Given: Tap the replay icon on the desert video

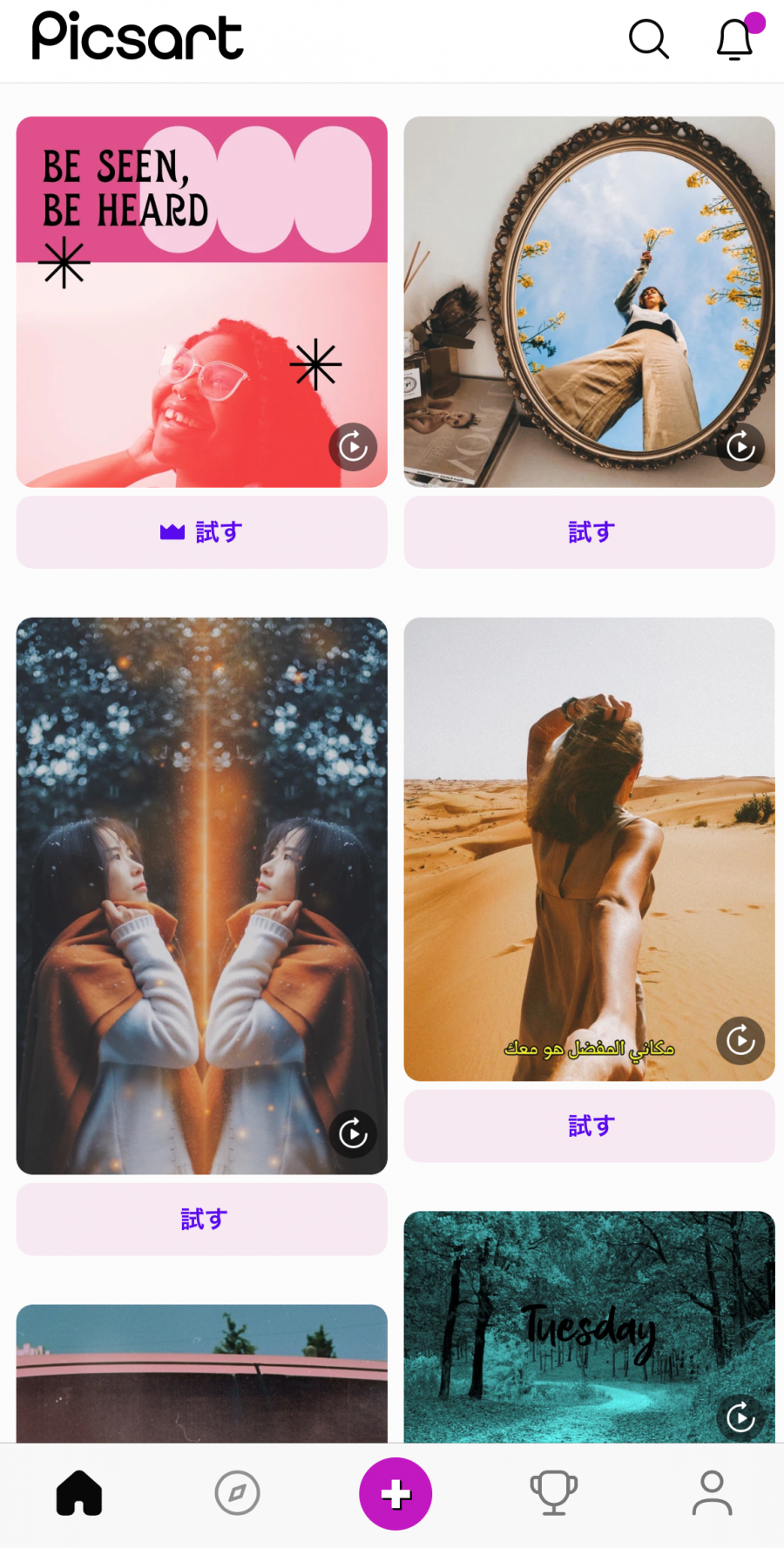Looking at the screenshot, I should tap(740, 1041).
